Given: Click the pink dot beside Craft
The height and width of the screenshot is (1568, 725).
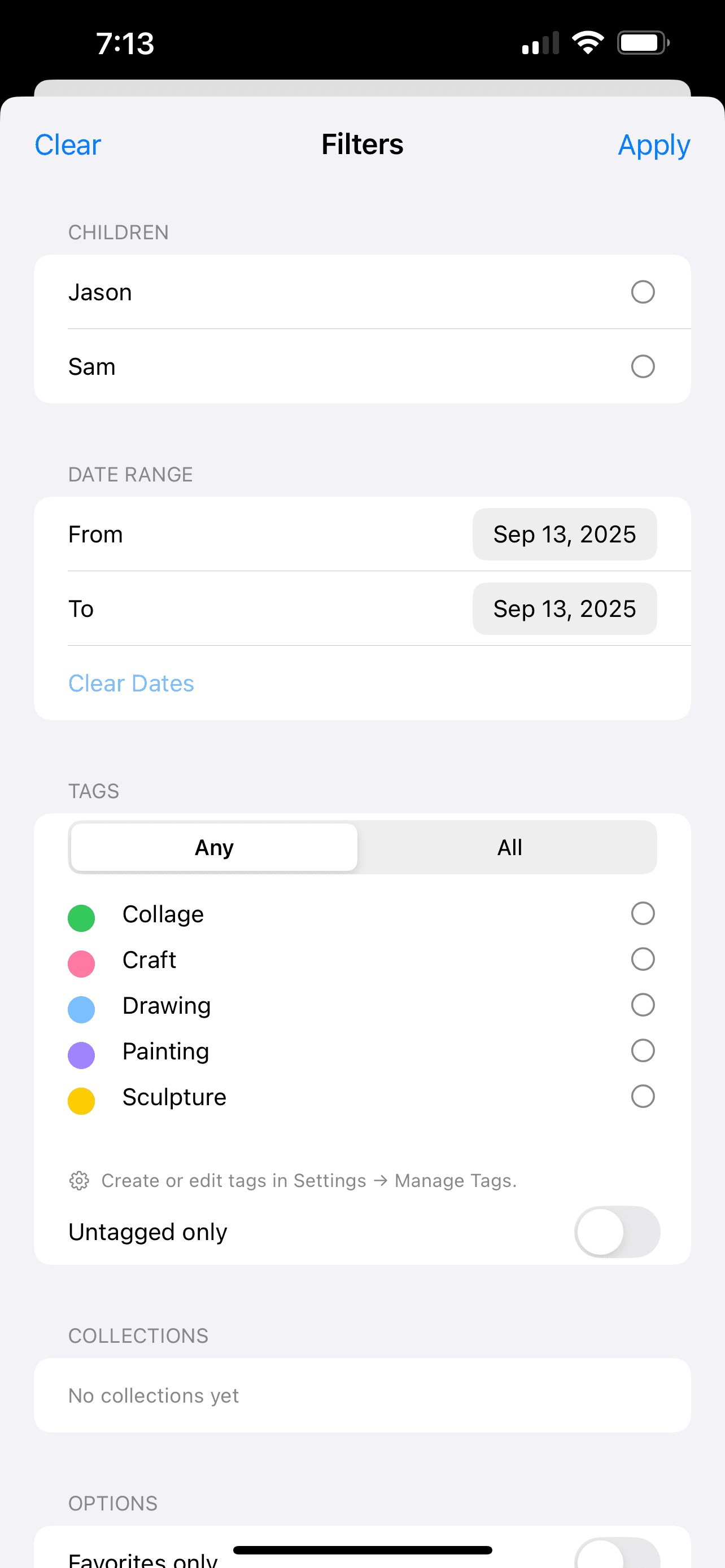Looking at the screenshot, I should point(81,963).
